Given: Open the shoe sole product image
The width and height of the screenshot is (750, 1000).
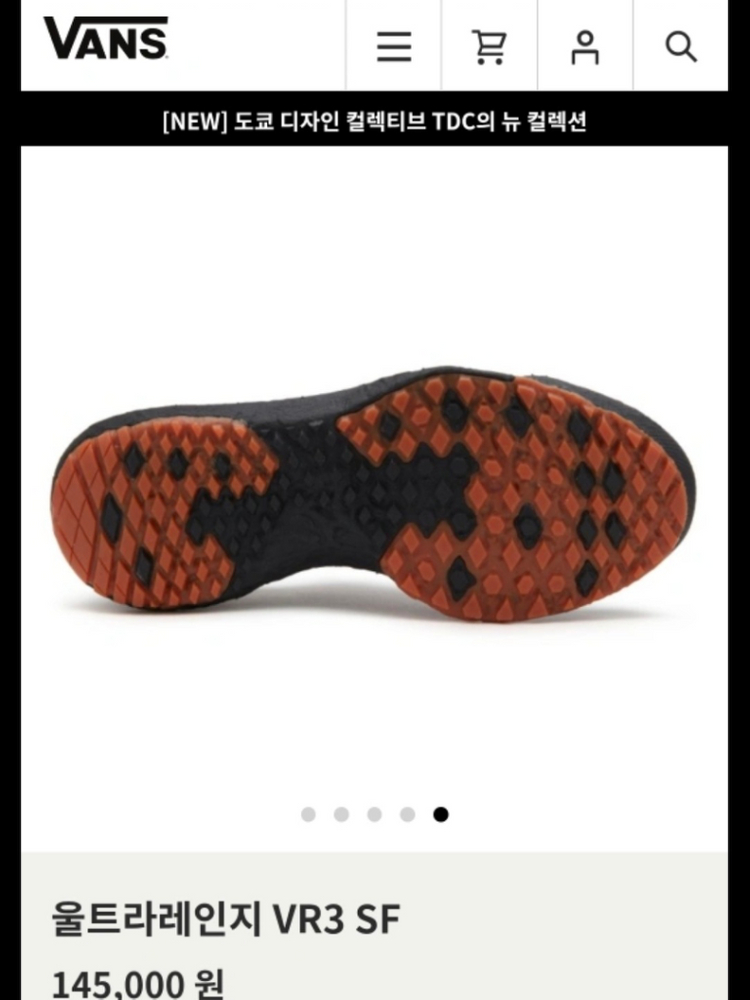Looking at the screenshot, I should pyautogui.click(x=374, y=495).
